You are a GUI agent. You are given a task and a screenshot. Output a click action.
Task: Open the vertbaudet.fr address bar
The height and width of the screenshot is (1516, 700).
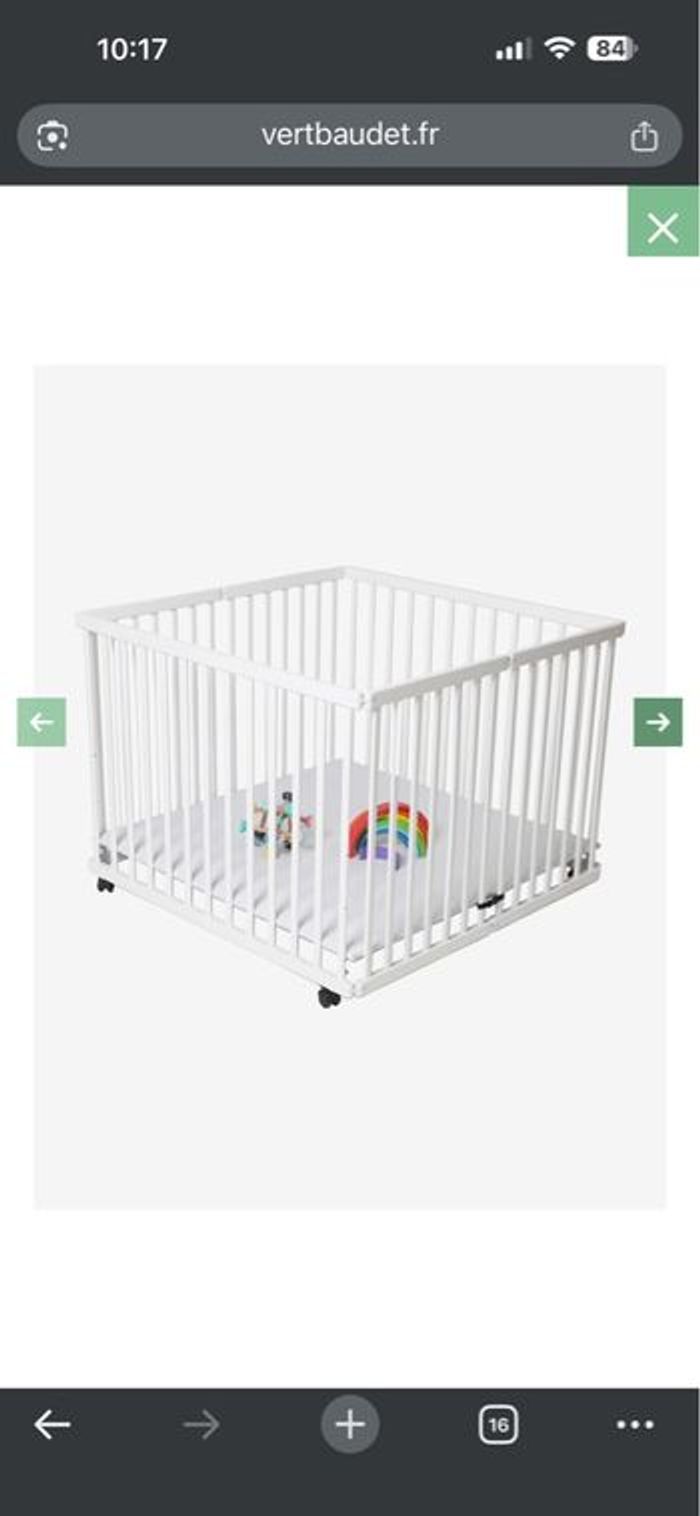tap(349, 135)
